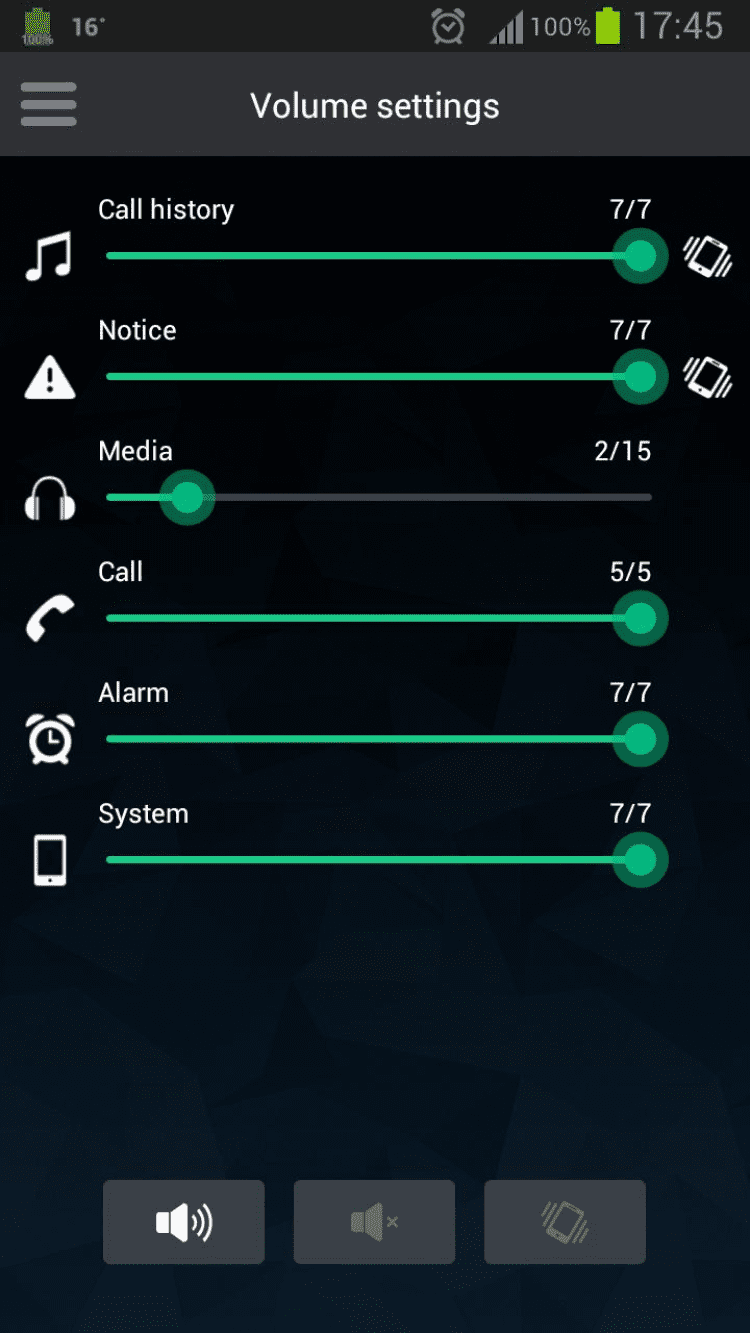Viewport: 750px width, 1333px height.
Task: Open the hamburger drawer menu
Action: tap(48, 105)
